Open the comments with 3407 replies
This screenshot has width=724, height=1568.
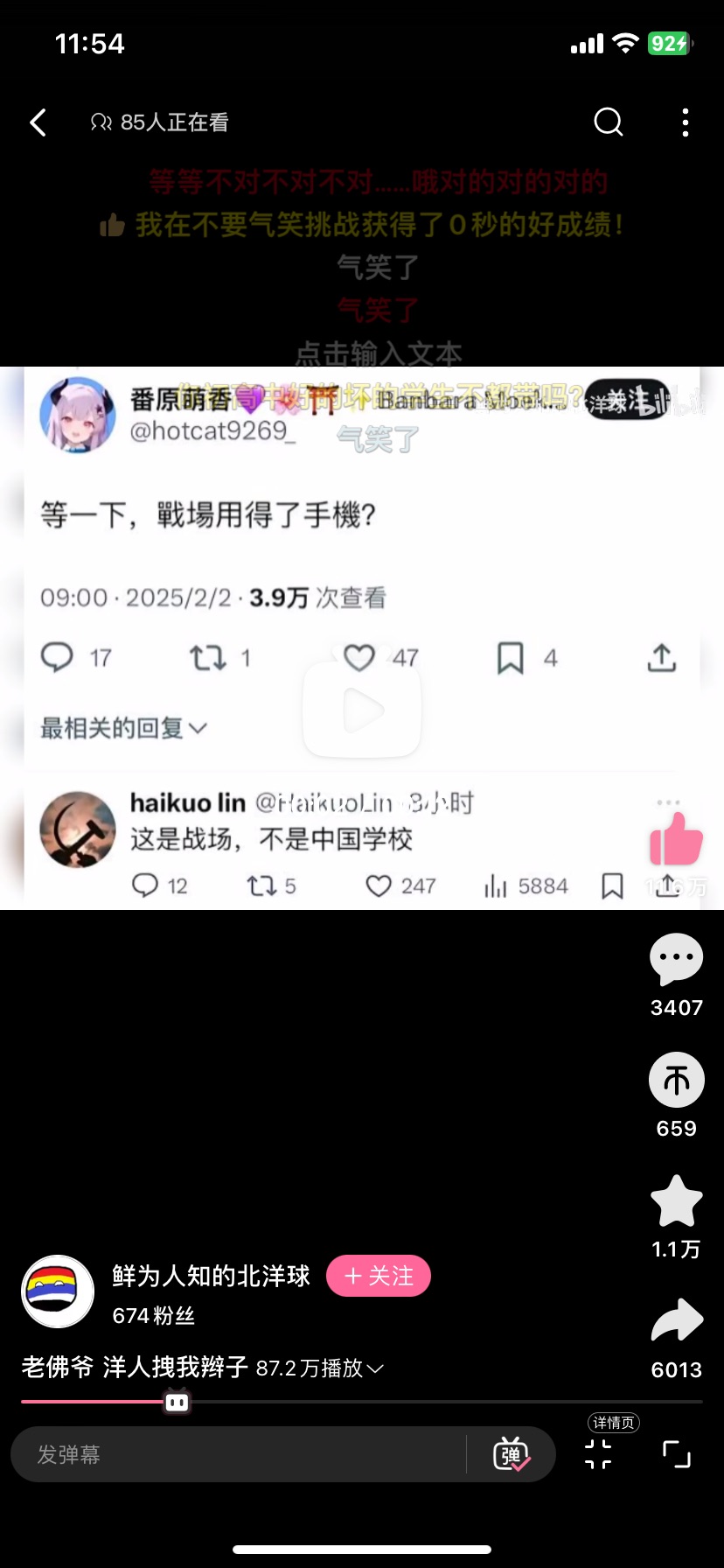pyautogui.click(x=676, y=960)
